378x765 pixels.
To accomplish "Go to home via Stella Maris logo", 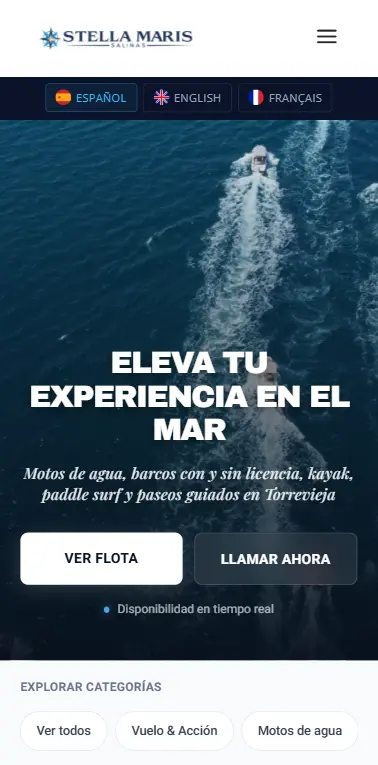I will (x=116, y=38).
